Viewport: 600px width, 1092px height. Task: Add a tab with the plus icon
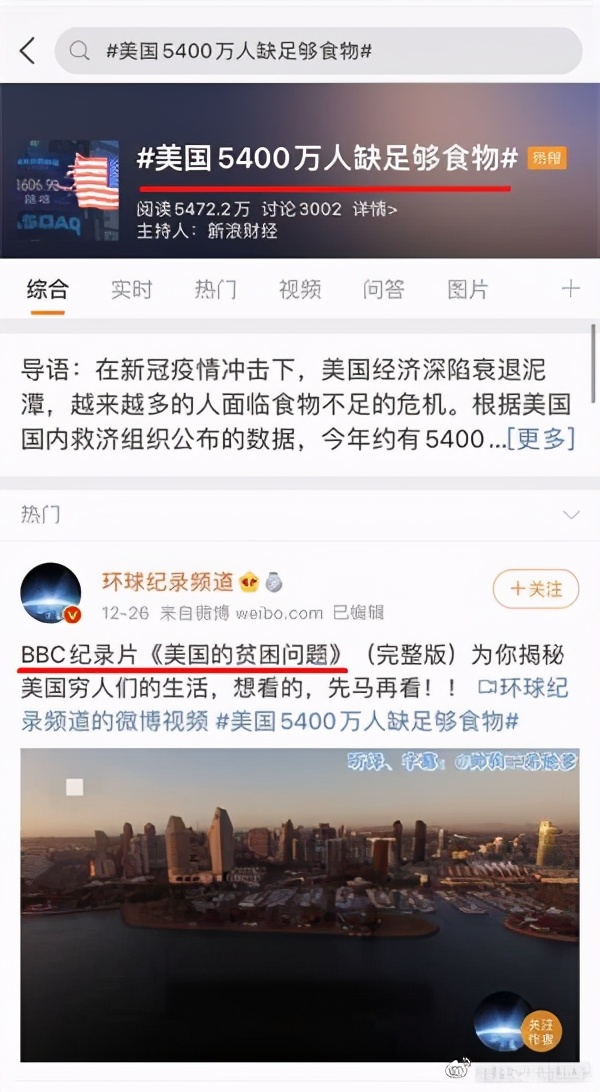(x=570, y=290)
